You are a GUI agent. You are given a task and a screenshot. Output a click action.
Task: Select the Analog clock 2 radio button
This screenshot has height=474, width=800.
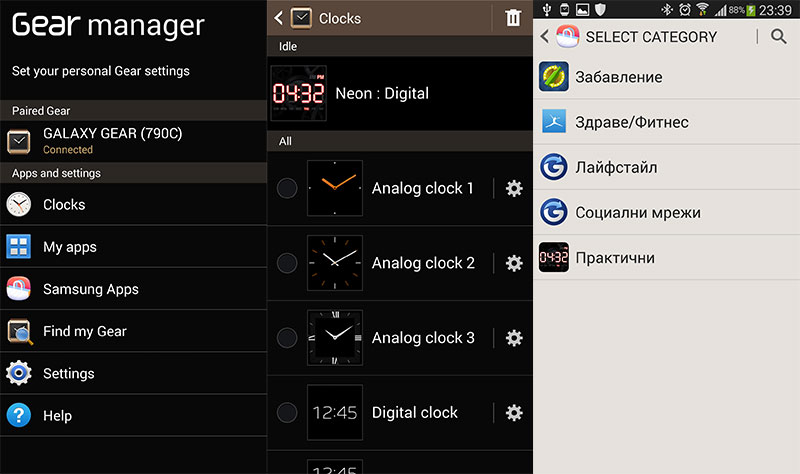(x=287, y=263)
